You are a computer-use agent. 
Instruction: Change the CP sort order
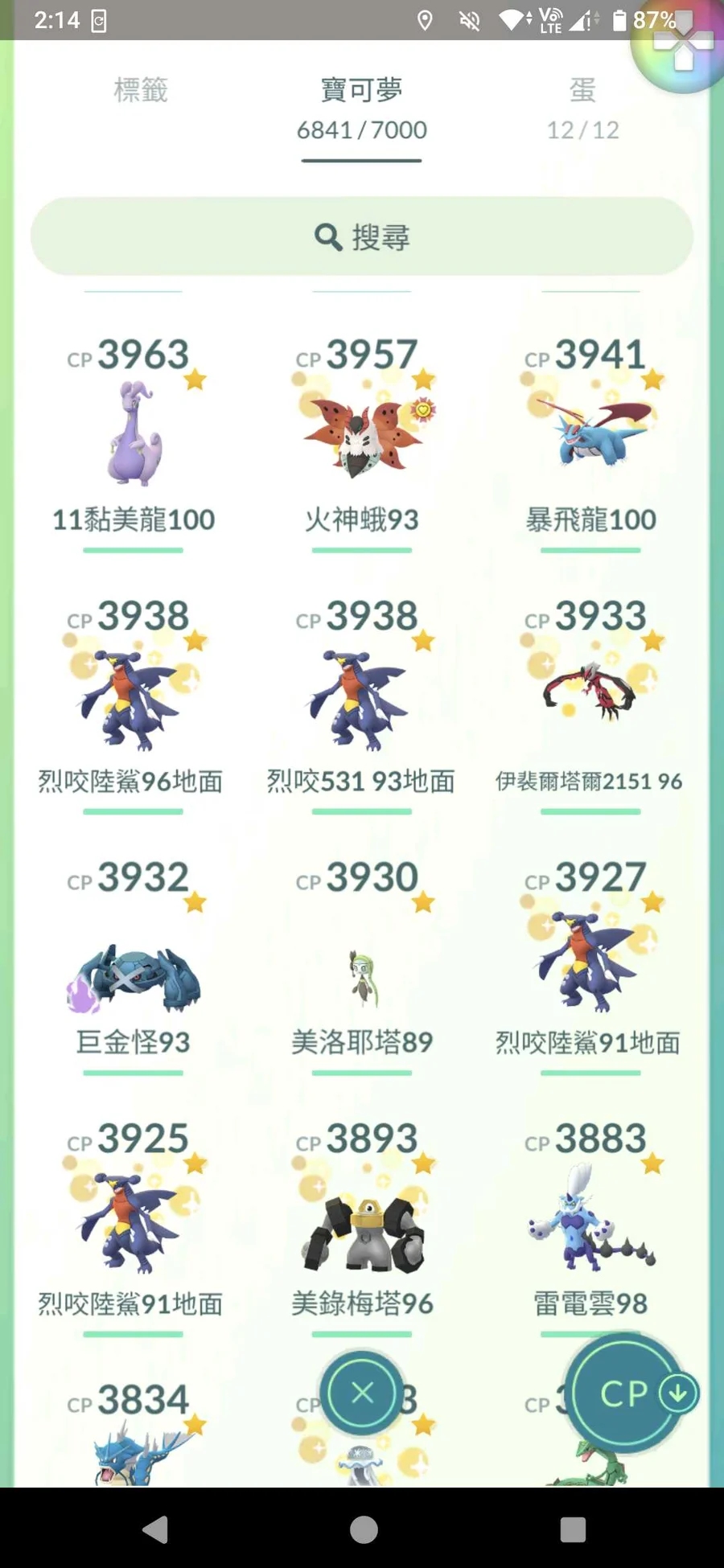tap(630, 1394)
